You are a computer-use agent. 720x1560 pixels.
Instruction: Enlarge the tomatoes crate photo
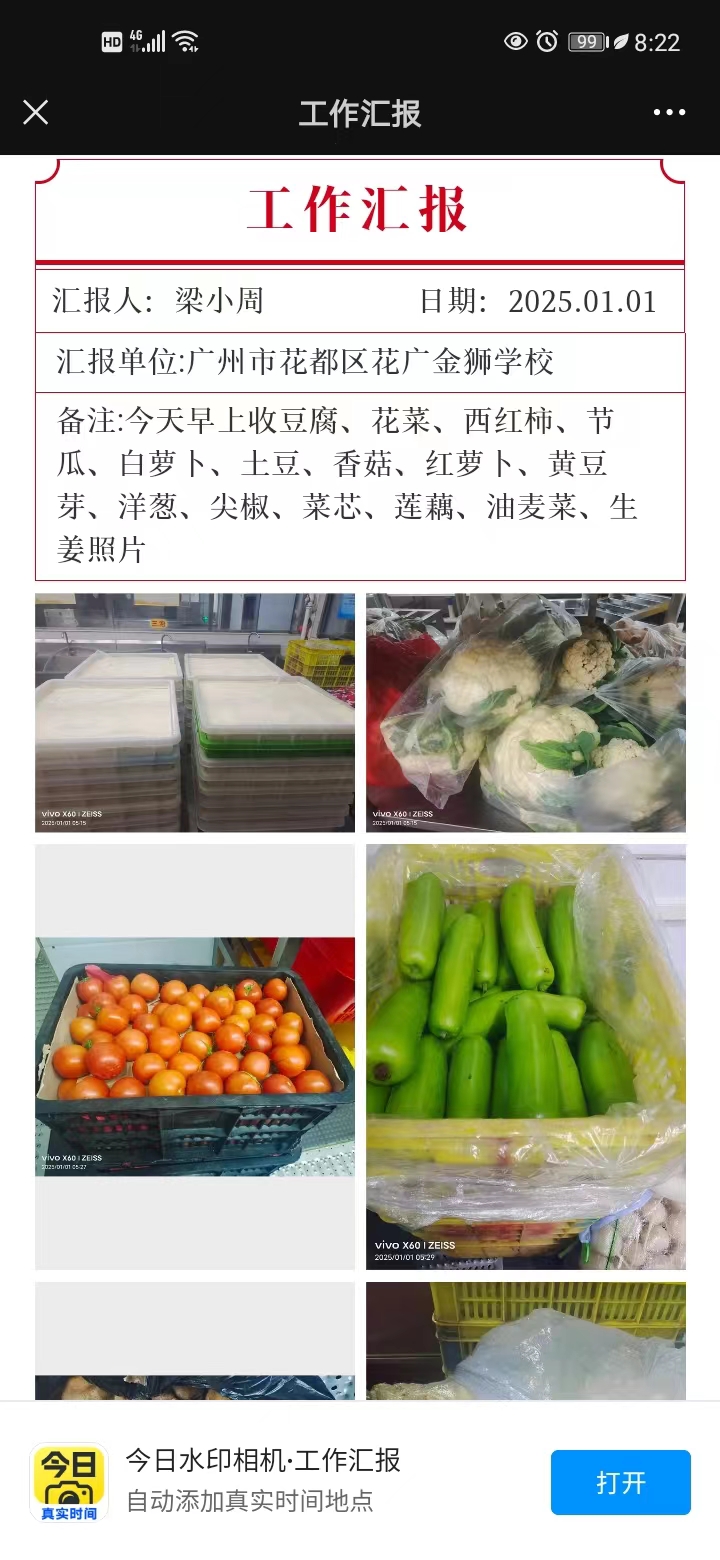195,1055
